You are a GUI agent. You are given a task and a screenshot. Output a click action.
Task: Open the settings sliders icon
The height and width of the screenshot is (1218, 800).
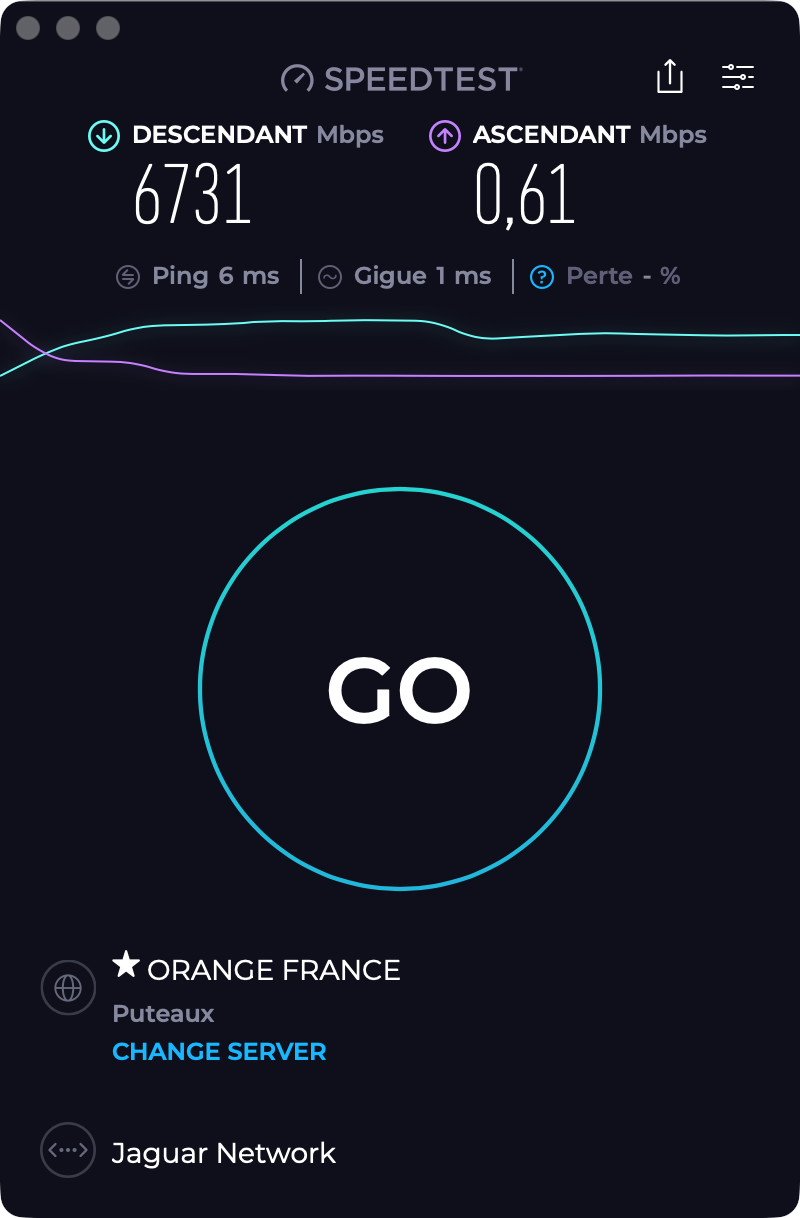[x=738, y=77]
